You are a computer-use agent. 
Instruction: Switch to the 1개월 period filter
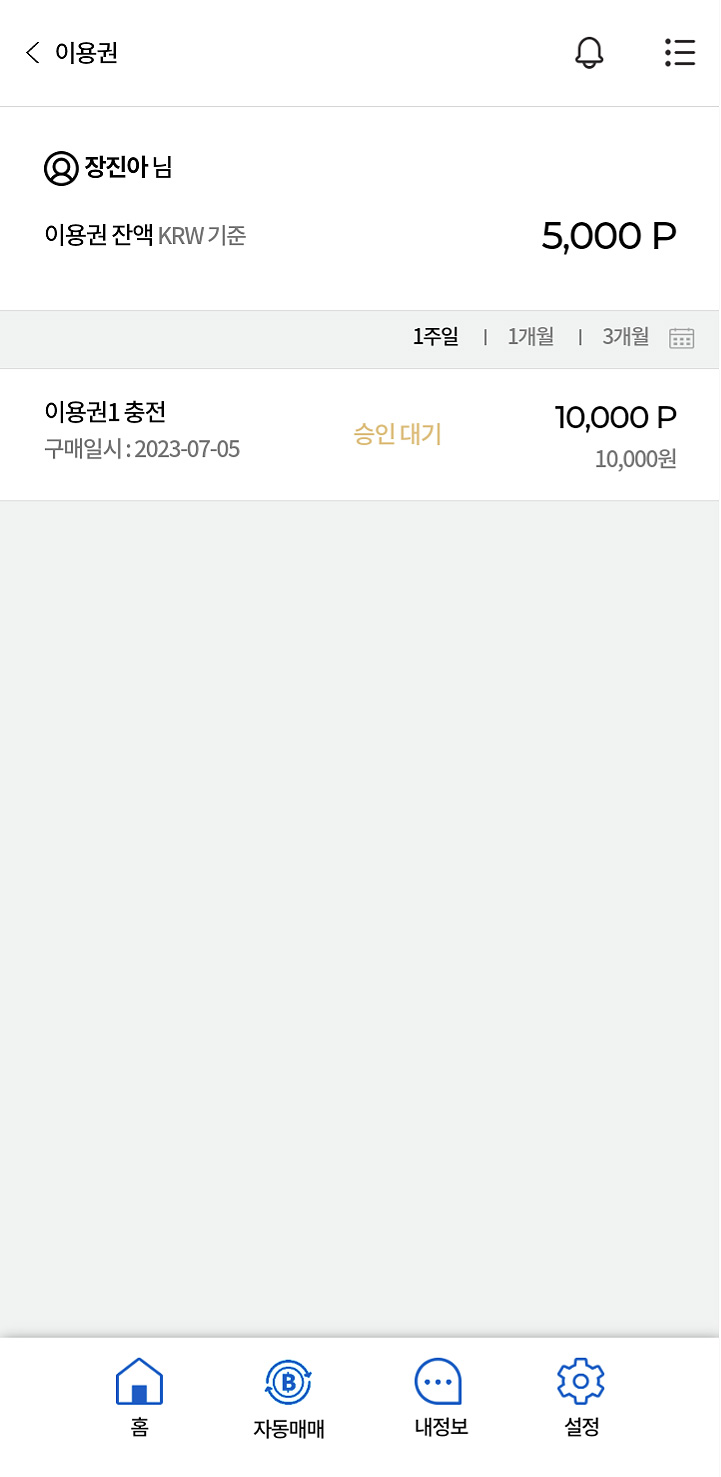[530, 337]
